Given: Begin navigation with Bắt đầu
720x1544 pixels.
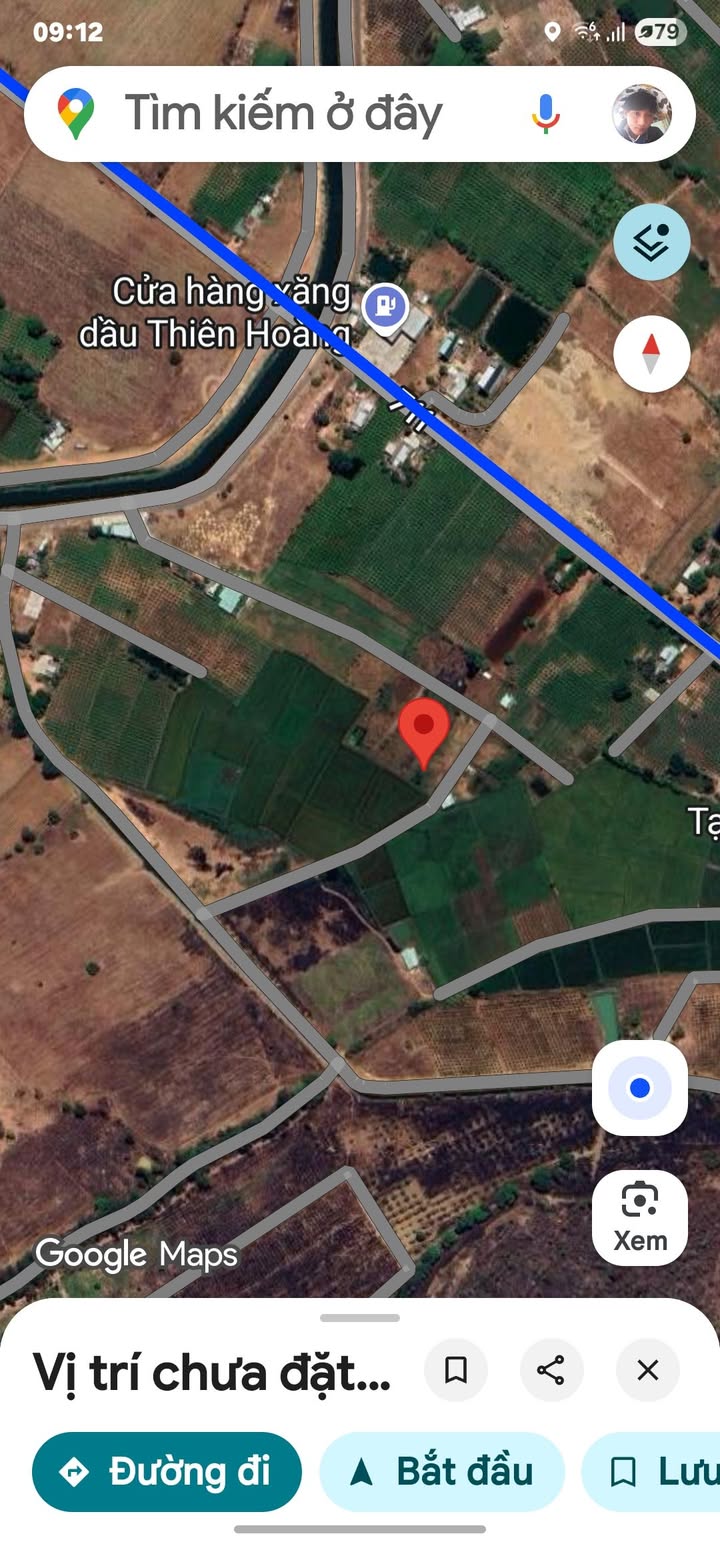Looking at the screenshot, I should click(442, 1472).
